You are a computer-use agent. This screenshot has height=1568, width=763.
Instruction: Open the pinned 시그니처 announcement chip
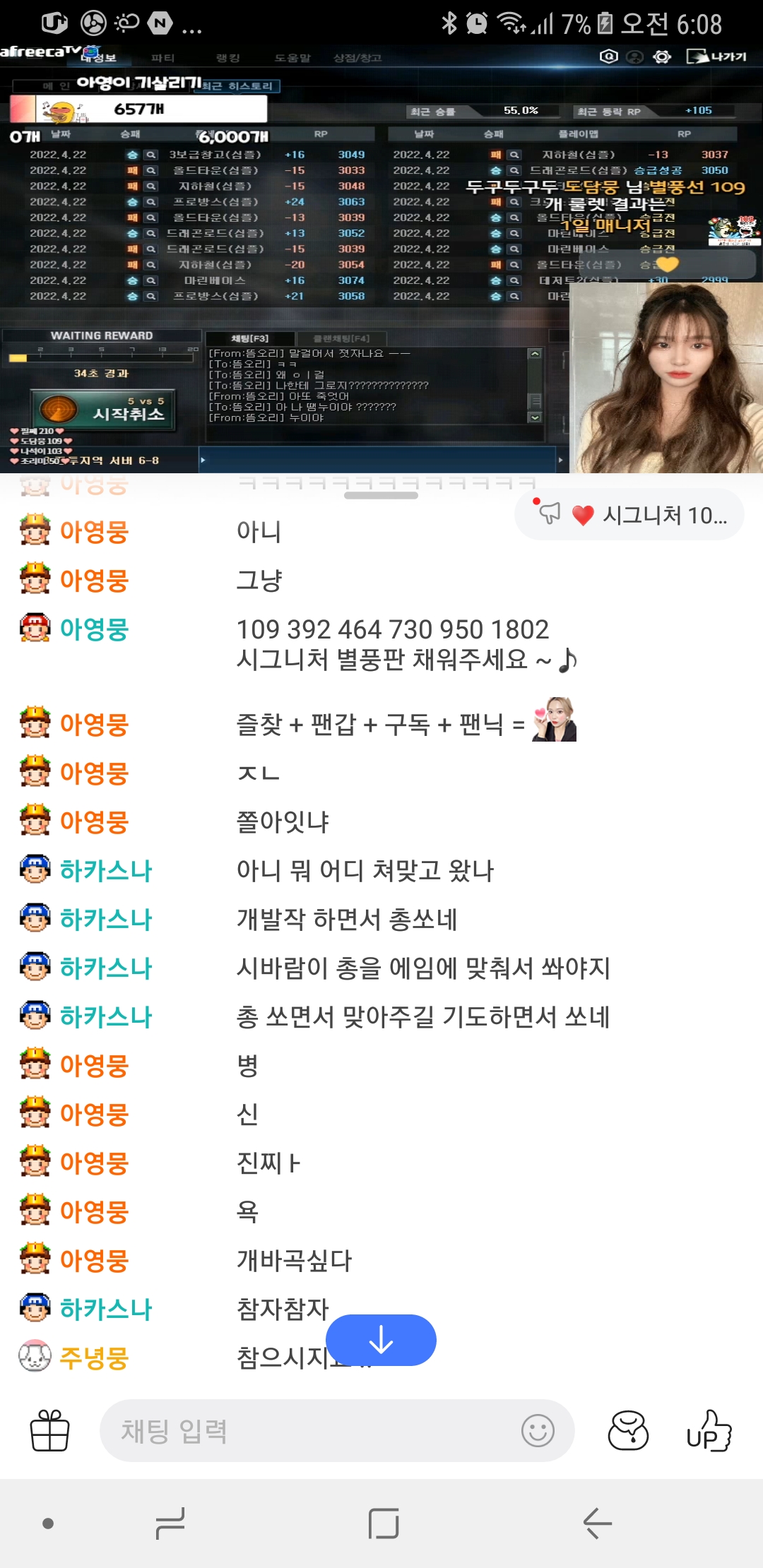coord(629,515)
